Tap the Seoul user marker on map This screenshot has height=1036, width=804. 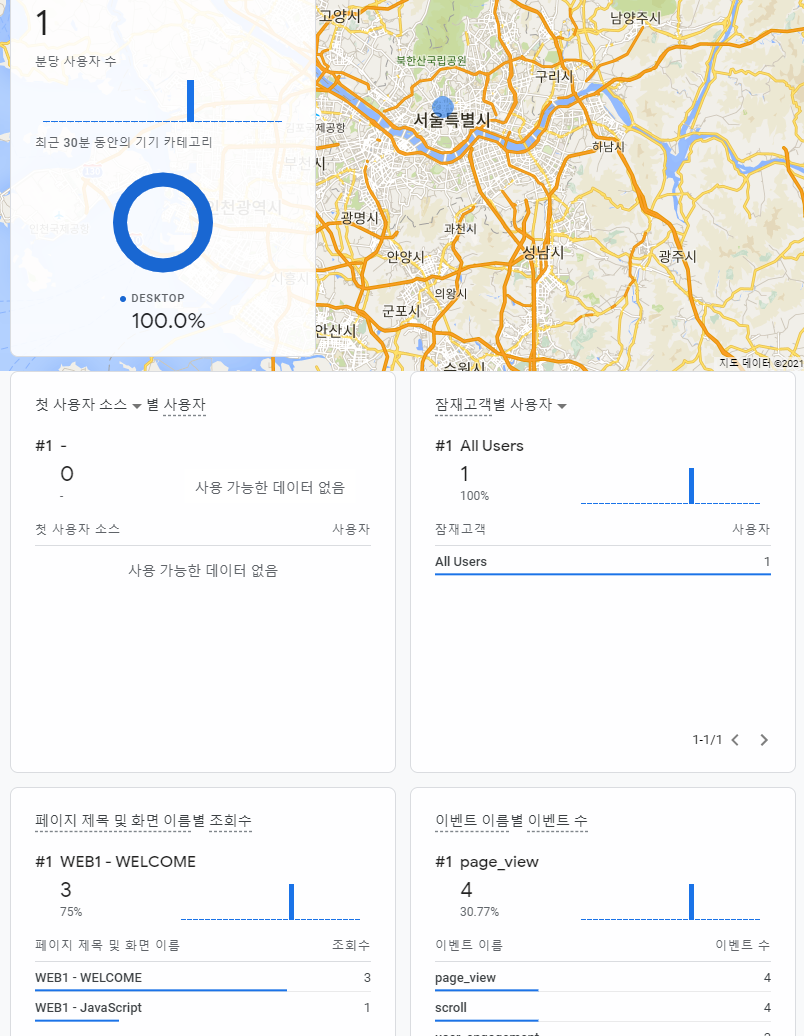pos(443,107)
